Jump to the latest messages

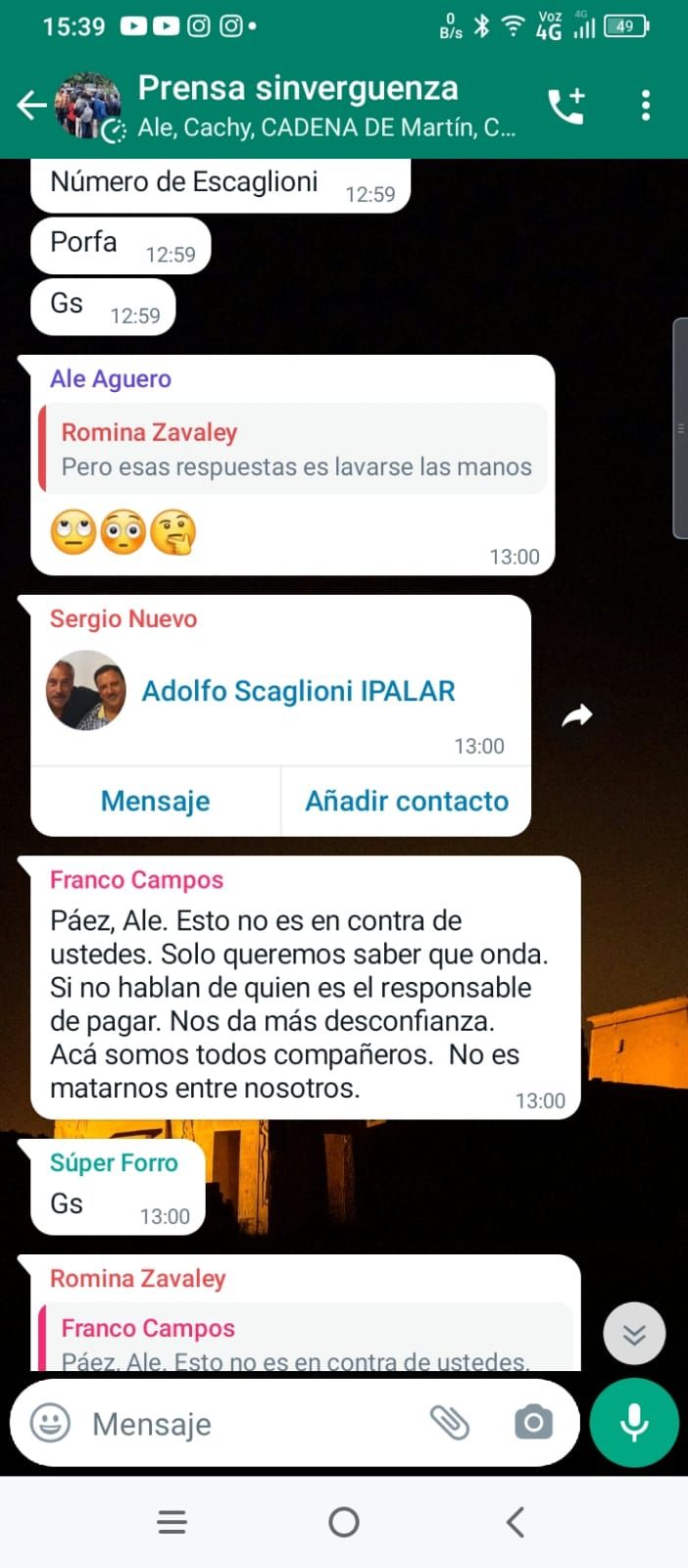[634, 1334]
